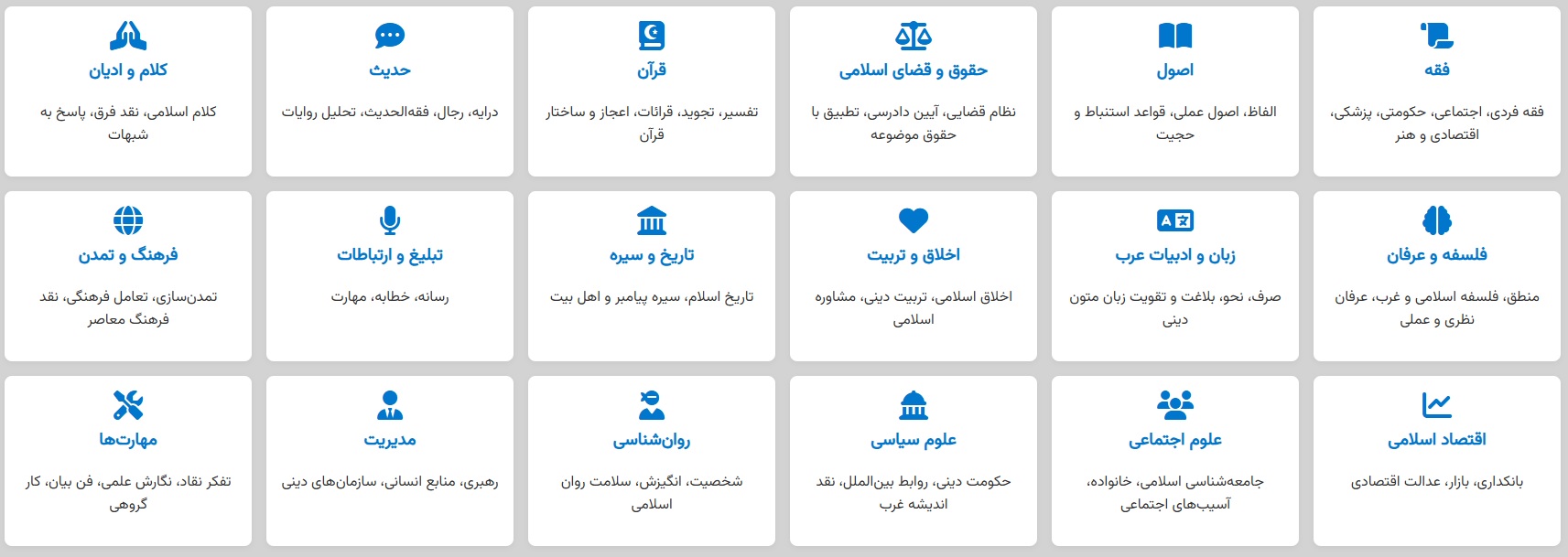Select the علوم اجتماعی card
Screen dimensions: 1568x557
(x=1174, y=460)
